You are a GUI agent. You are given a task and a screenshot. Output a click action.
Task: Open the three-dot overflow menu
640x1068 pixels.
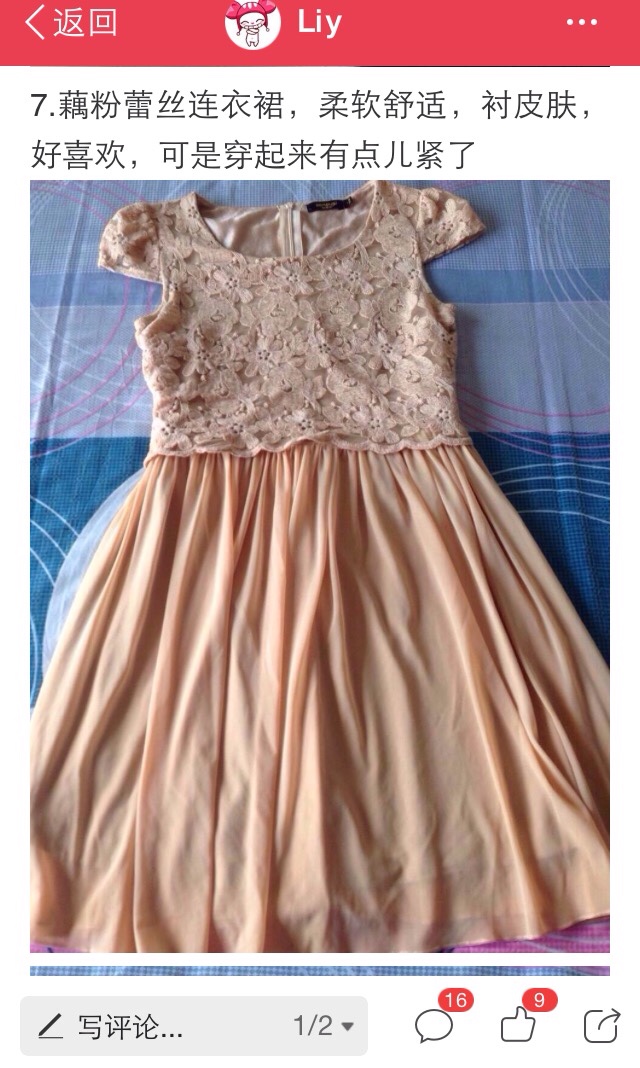[x=582, y=22]
